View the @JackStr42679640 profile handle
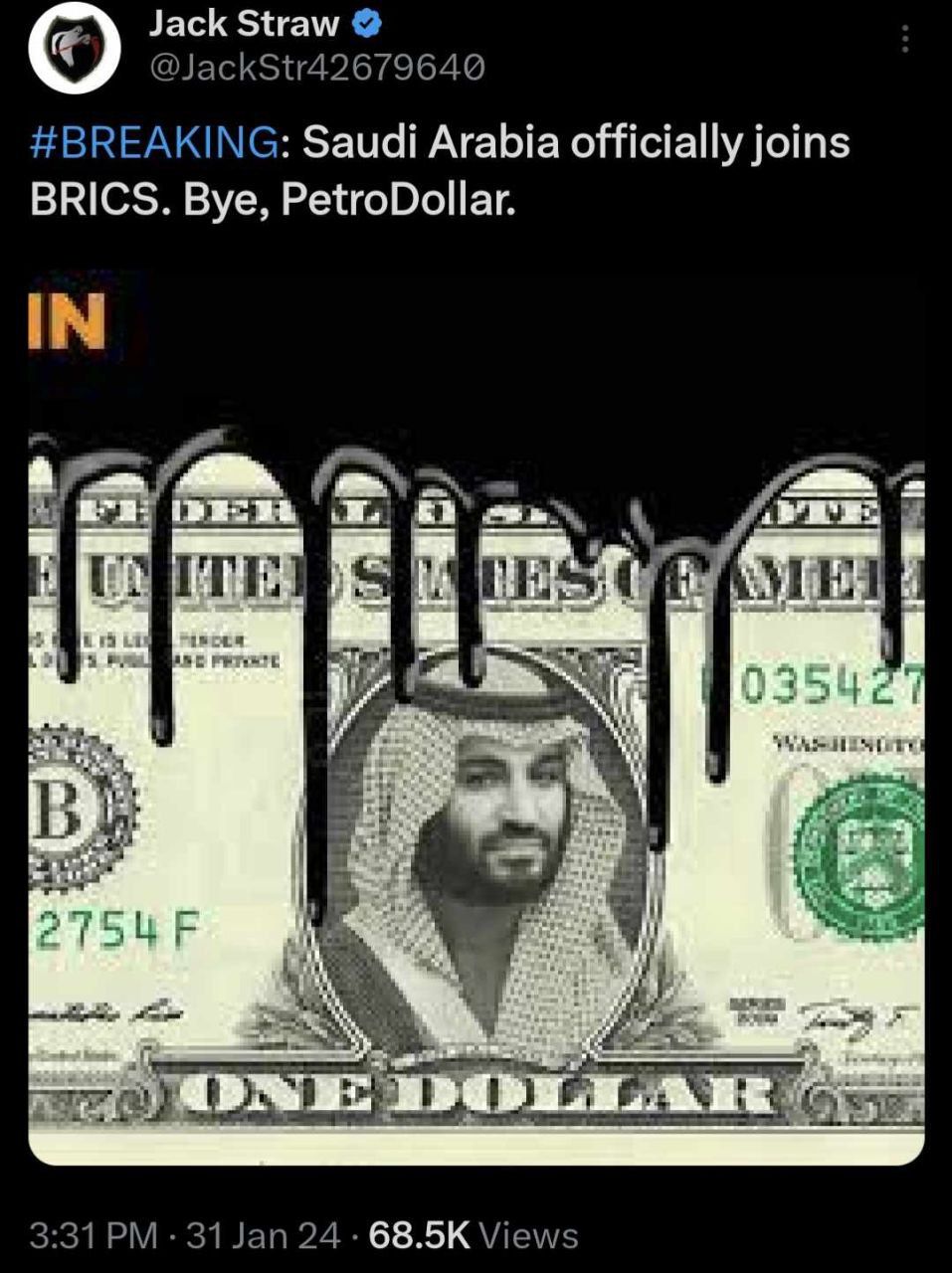 [316, 67]
